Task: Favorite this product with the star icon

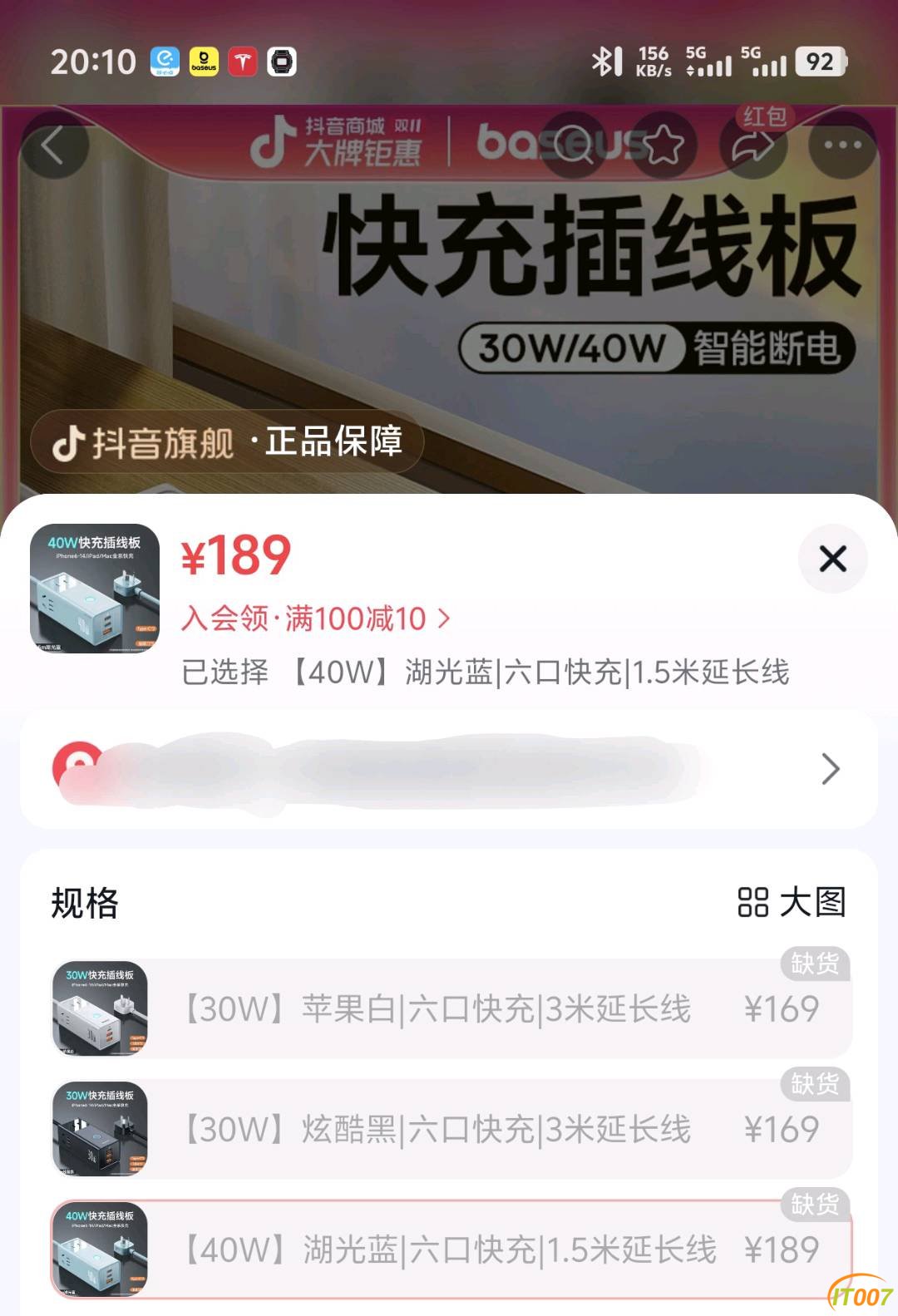Action: pyautogui.click(x=664, y=145)
